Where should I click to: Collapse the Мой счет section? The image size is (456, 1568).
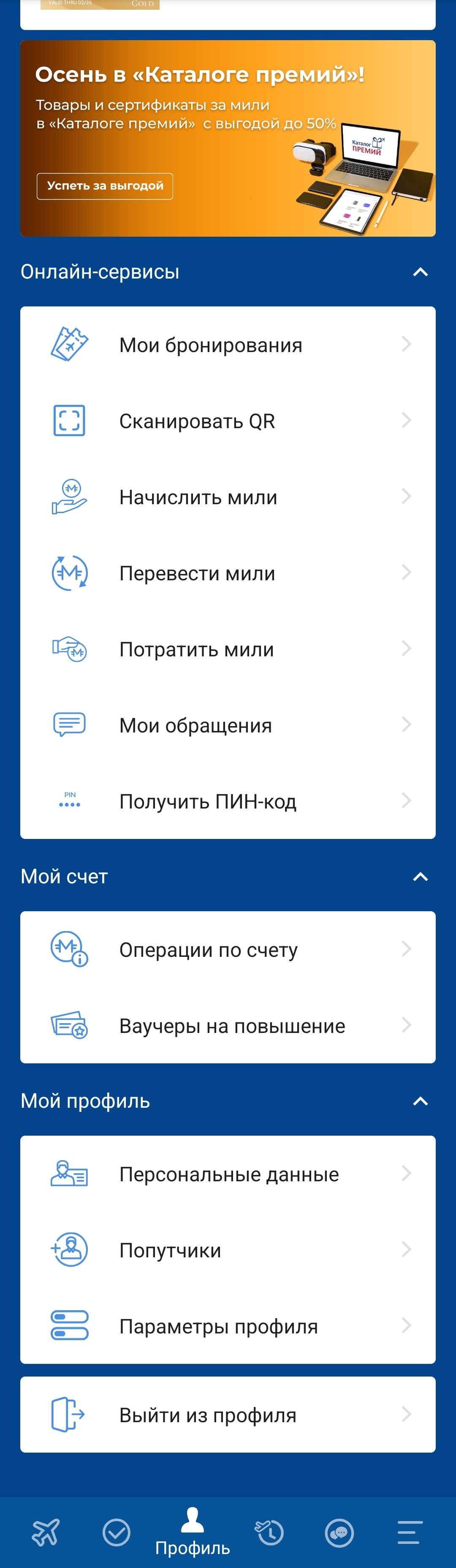[x=420, y=877]
